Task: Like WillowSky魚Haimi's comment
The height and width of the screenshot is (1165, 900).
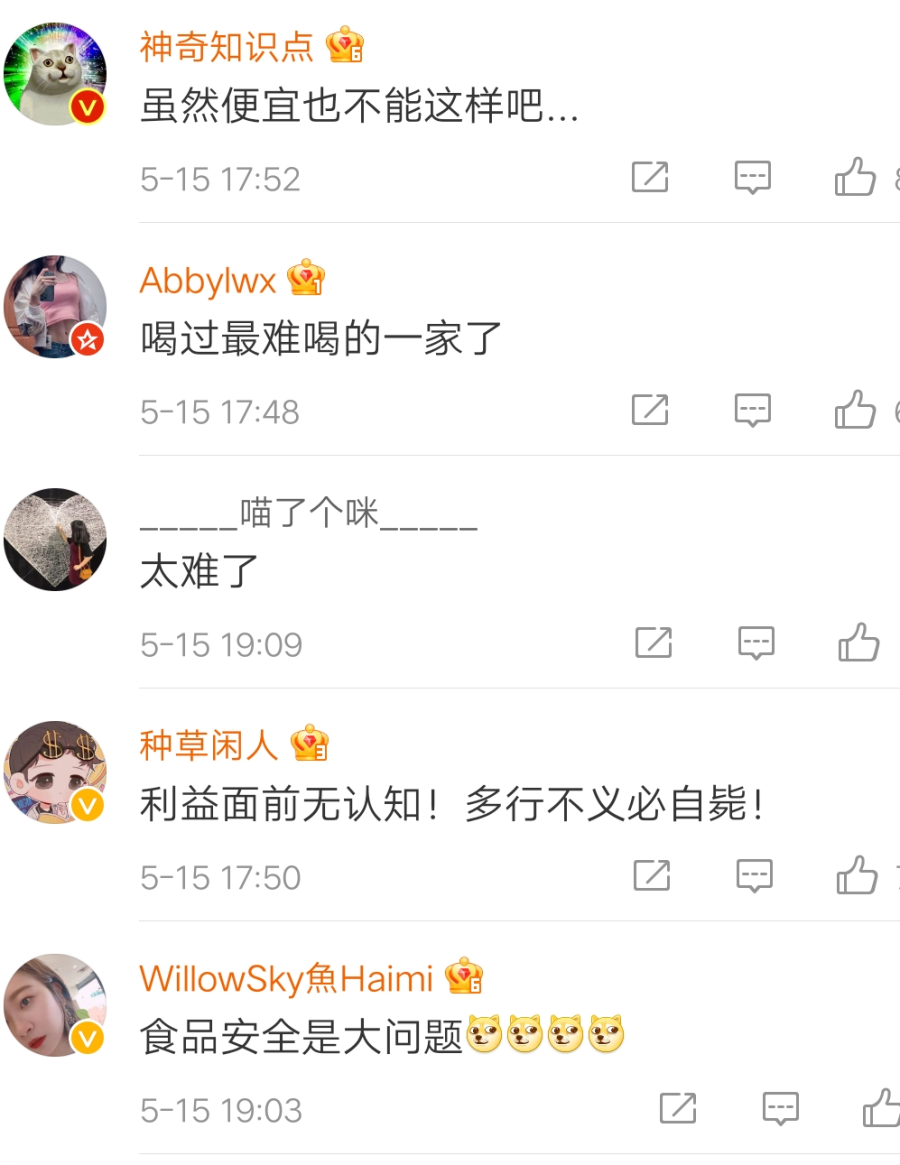Action: 882,1109
